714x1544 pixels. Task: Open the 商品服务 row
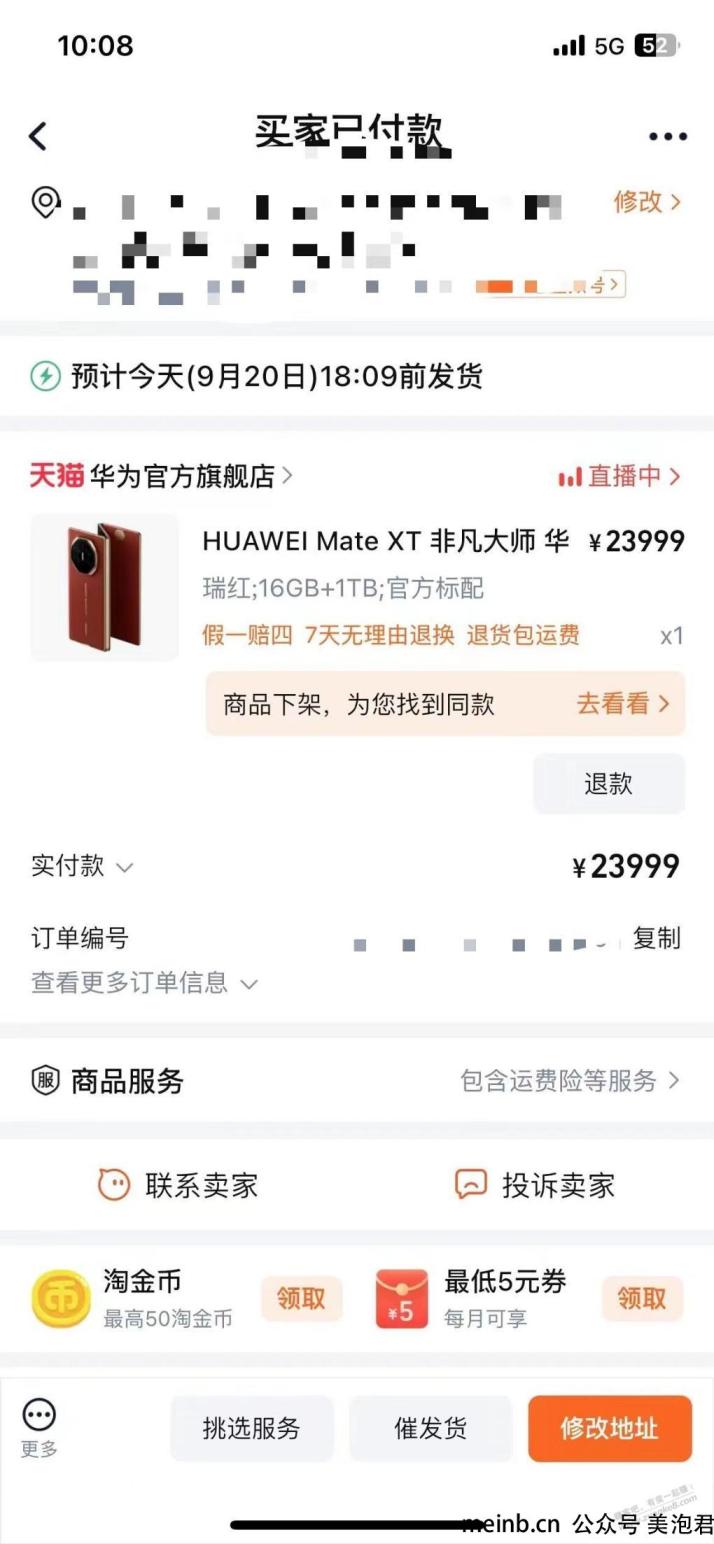pyautogui.click(x=356, y=1081)
